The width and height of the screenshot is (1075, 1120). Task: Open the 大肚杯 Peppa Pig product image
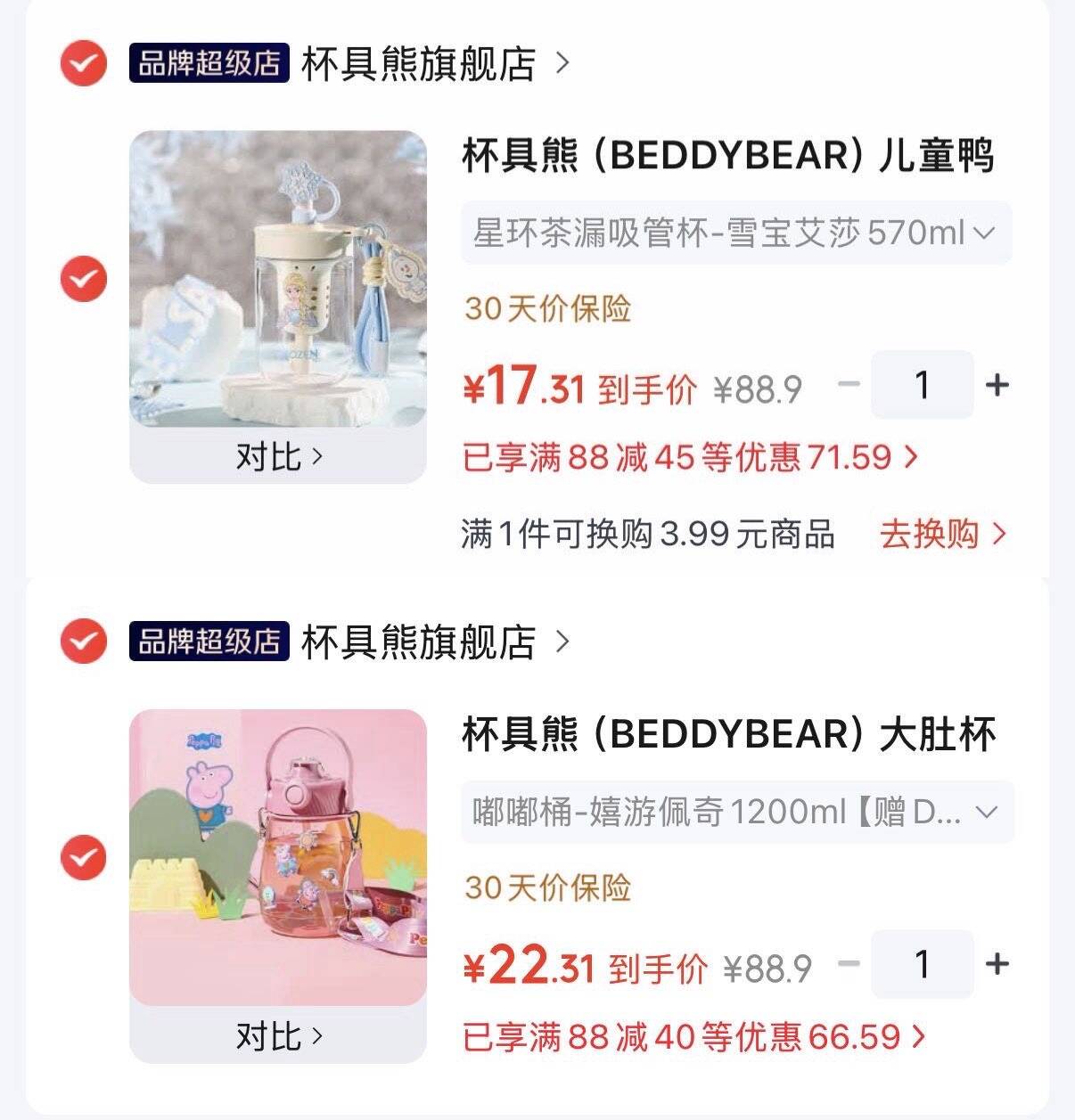coord(278,857)
